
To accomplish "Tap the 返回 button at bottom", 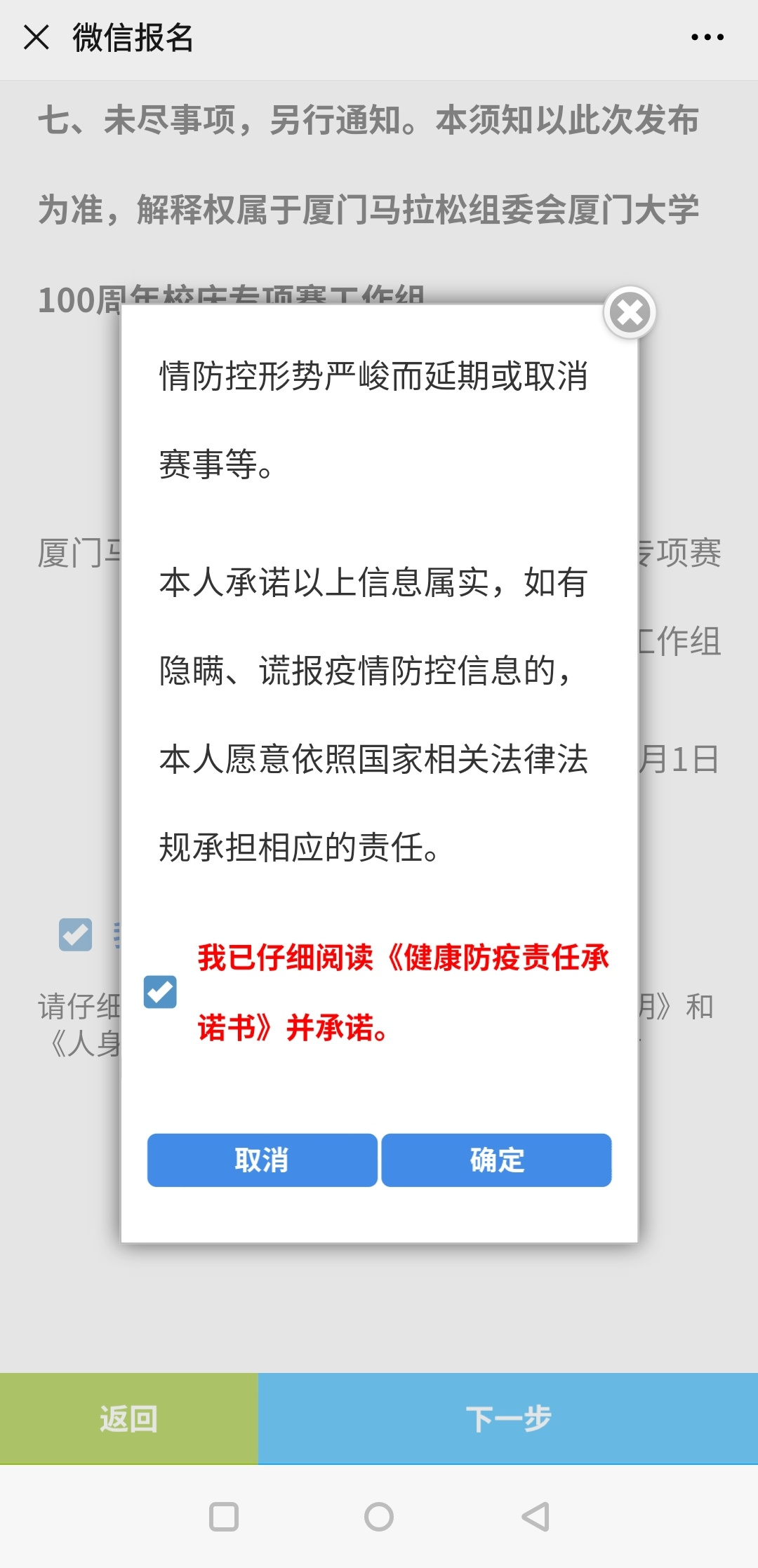I will (x=128, y=1419).
